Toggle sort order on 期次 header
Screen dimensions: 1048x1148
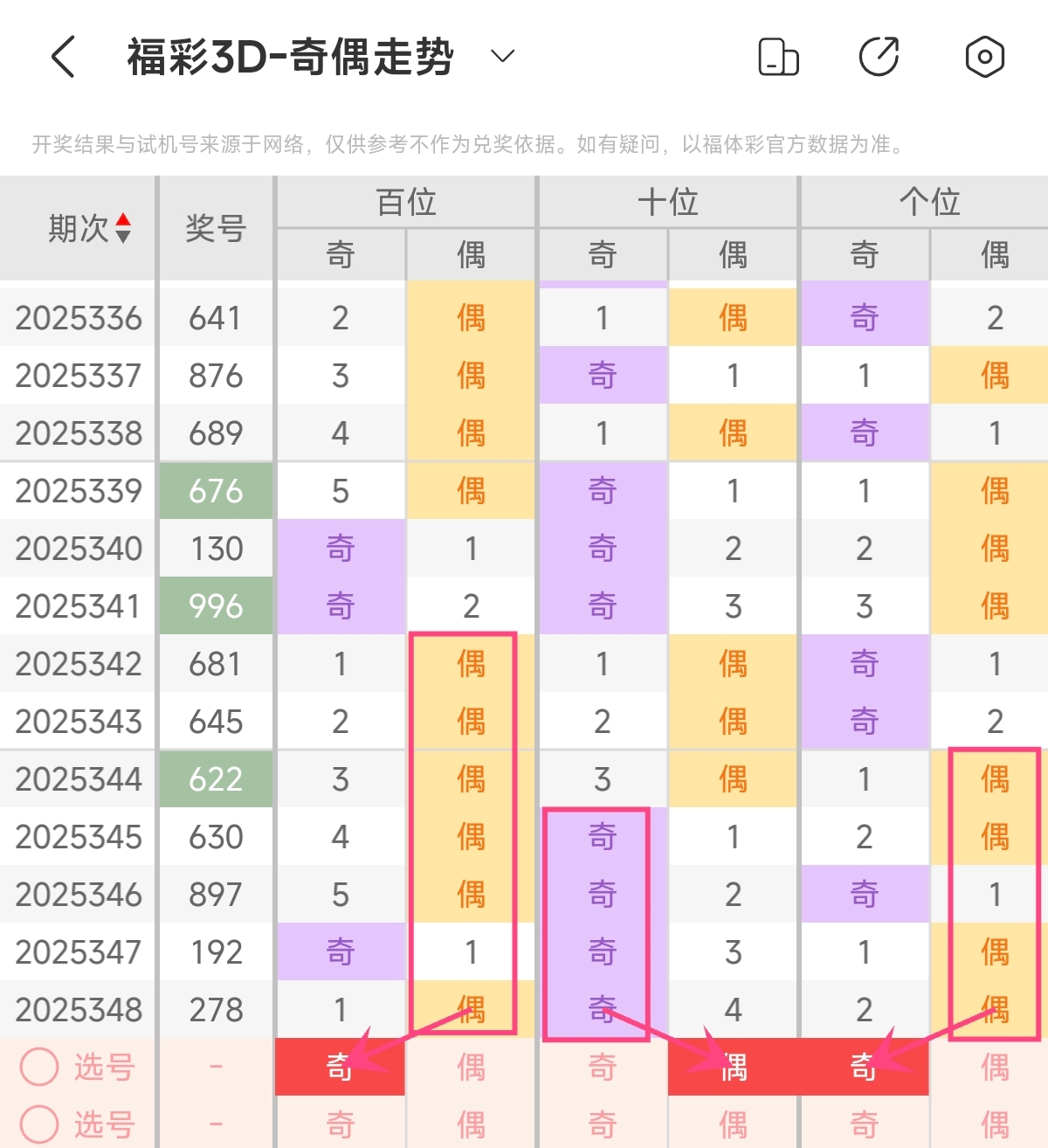123,228
